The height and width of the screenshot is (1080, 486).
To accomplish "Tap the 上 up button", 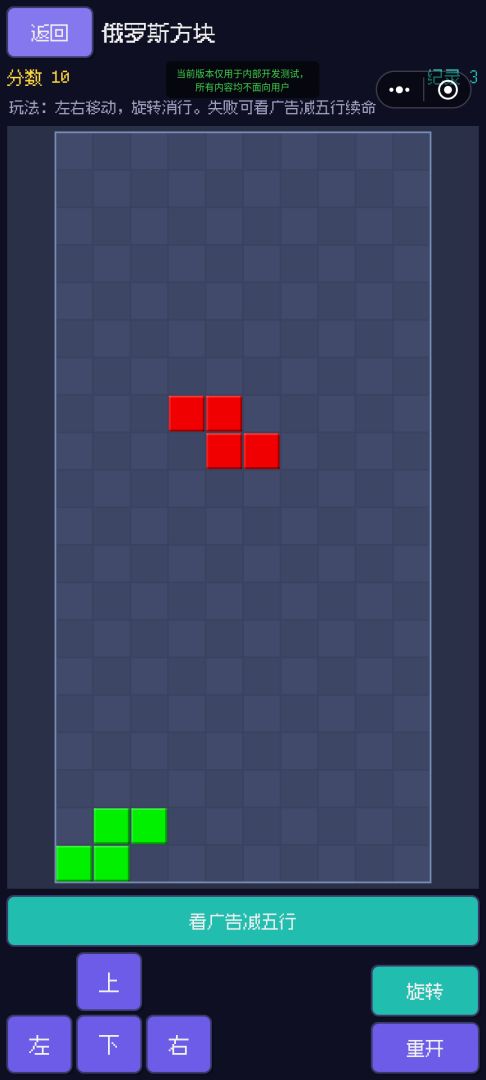I will [109, 982].
